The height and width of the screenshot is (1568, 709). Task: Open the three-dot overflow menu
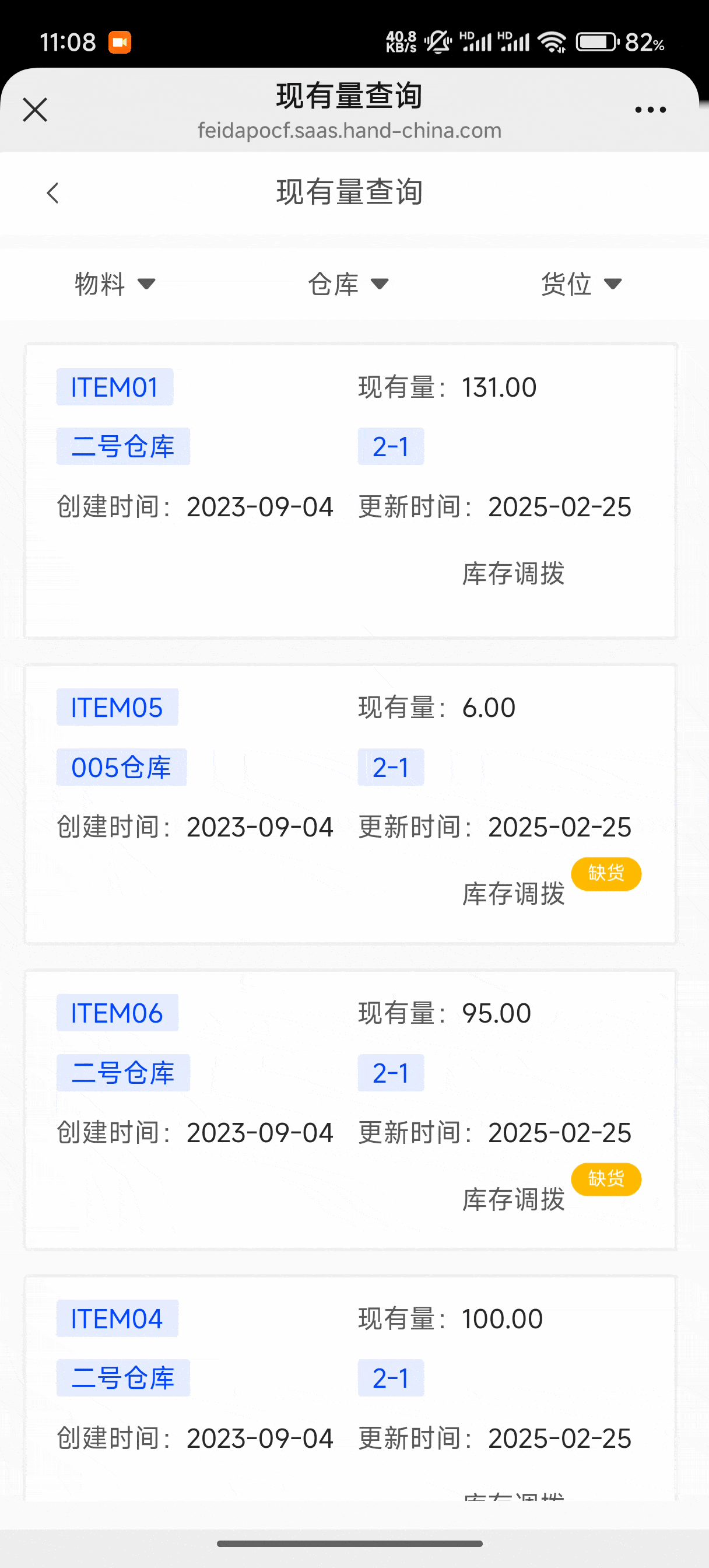point(650,110)
